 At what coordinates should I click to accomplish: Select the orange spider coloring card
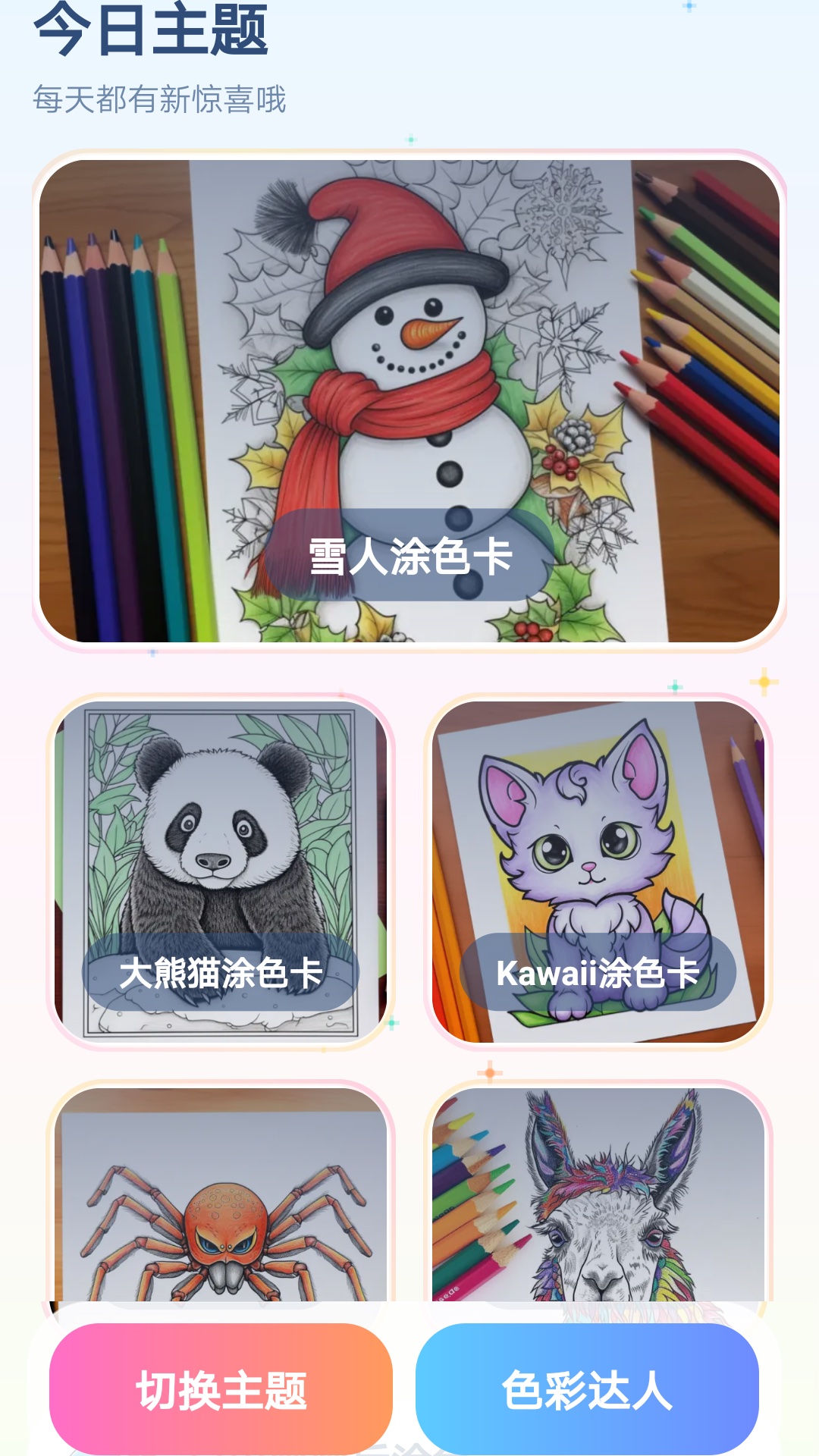point(221,1194)
